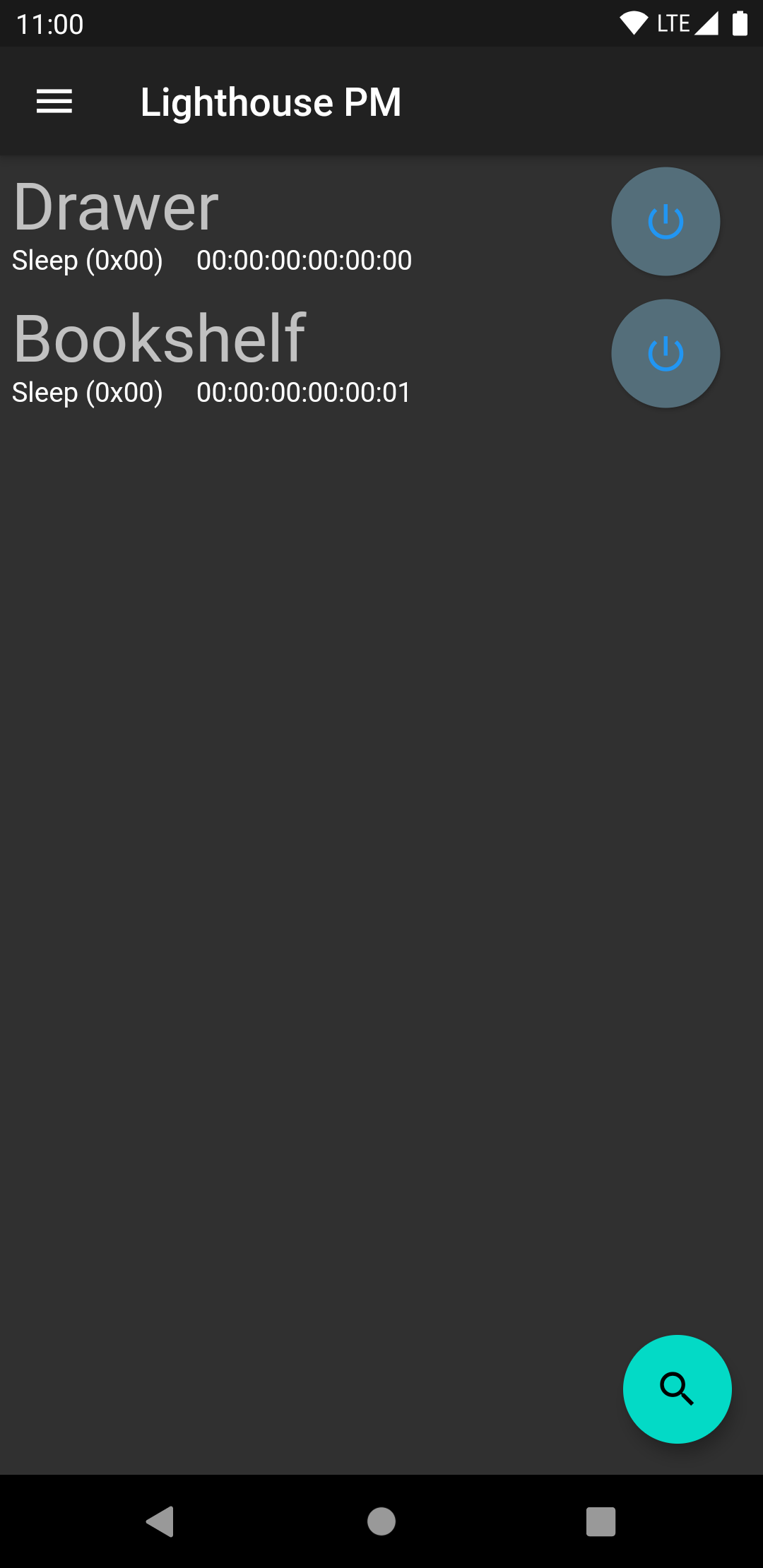The width and height of the screenshot is (763, 1568).
Task: Tap the search floating action button
Action: point(677,1389)
